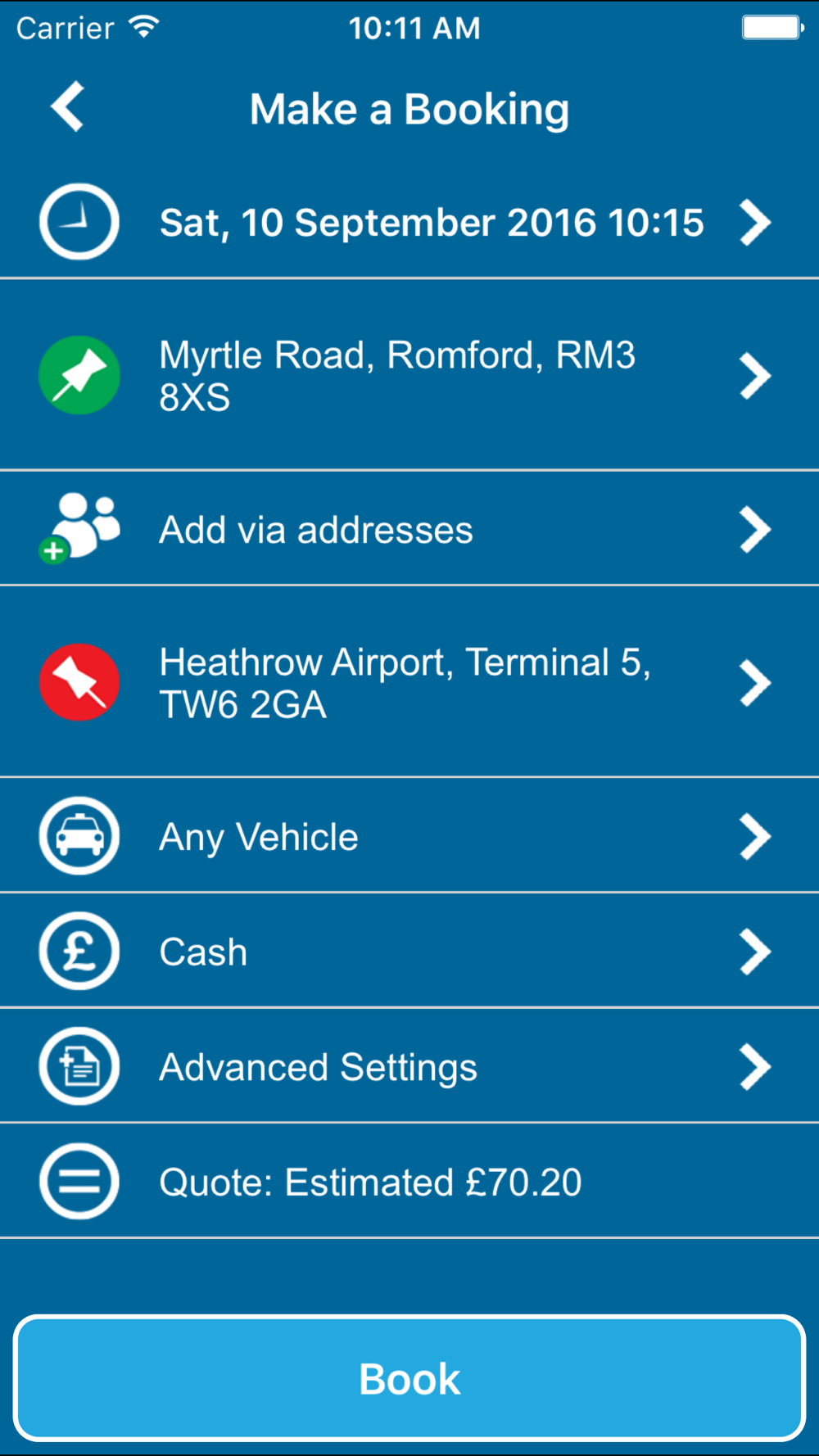Change the Sat, 10 September 2016 pickup time

[409, 222]
